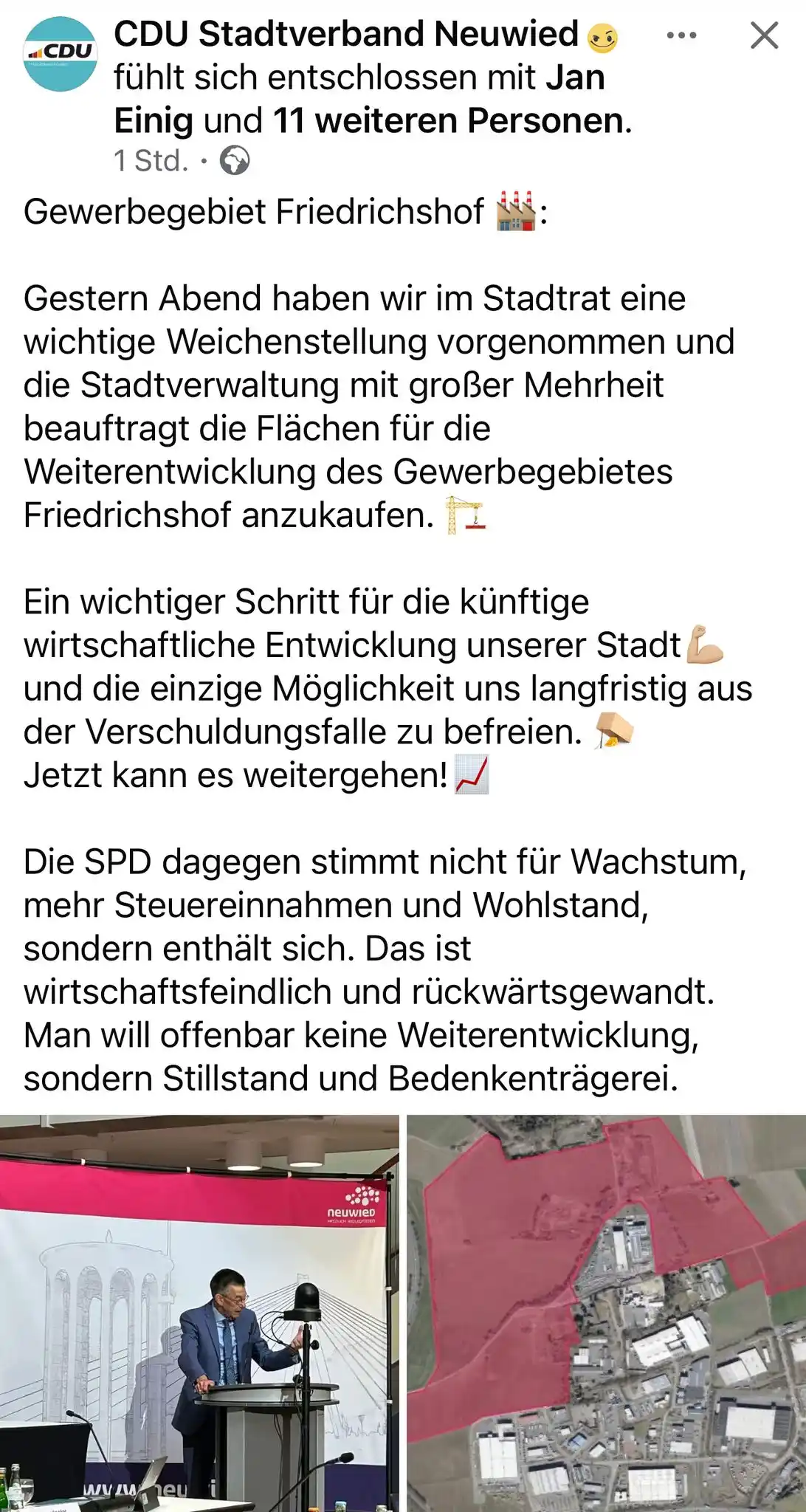Dismiss the post with the X
806x1512 pixels.
(764, 35)
